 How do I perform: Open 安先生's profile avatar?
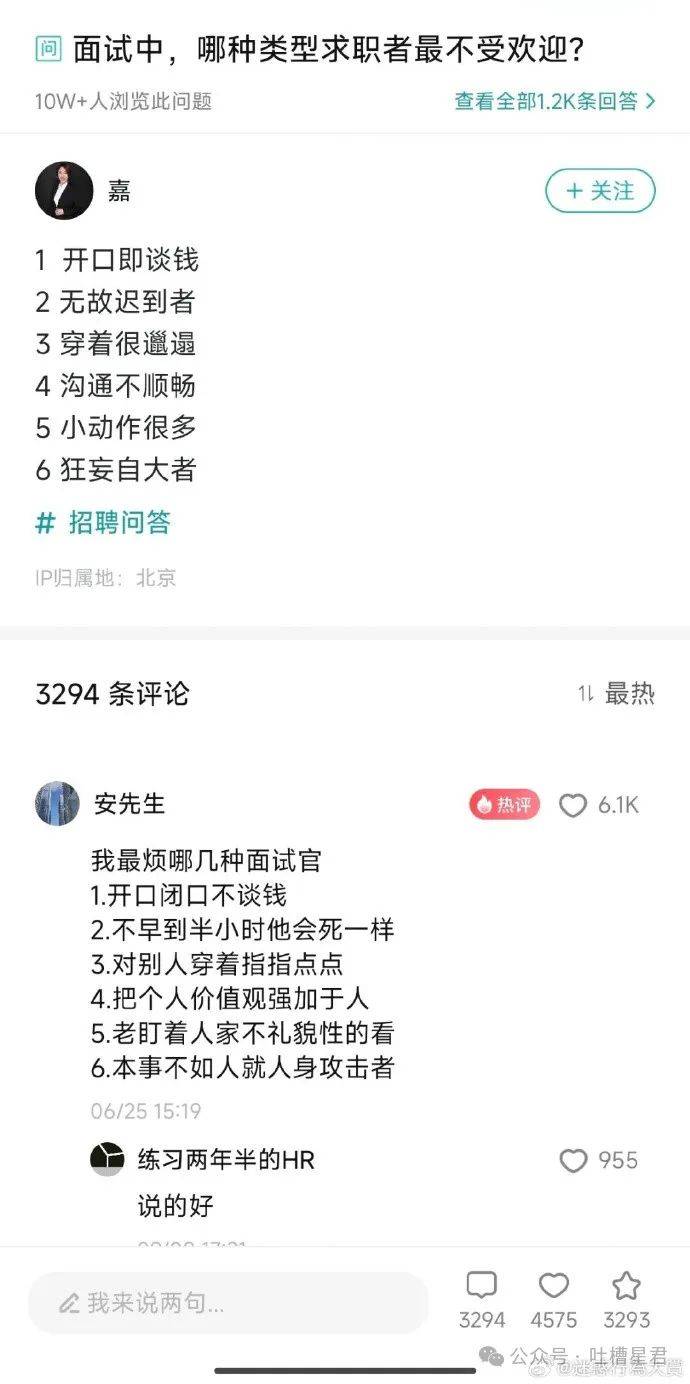57,804
